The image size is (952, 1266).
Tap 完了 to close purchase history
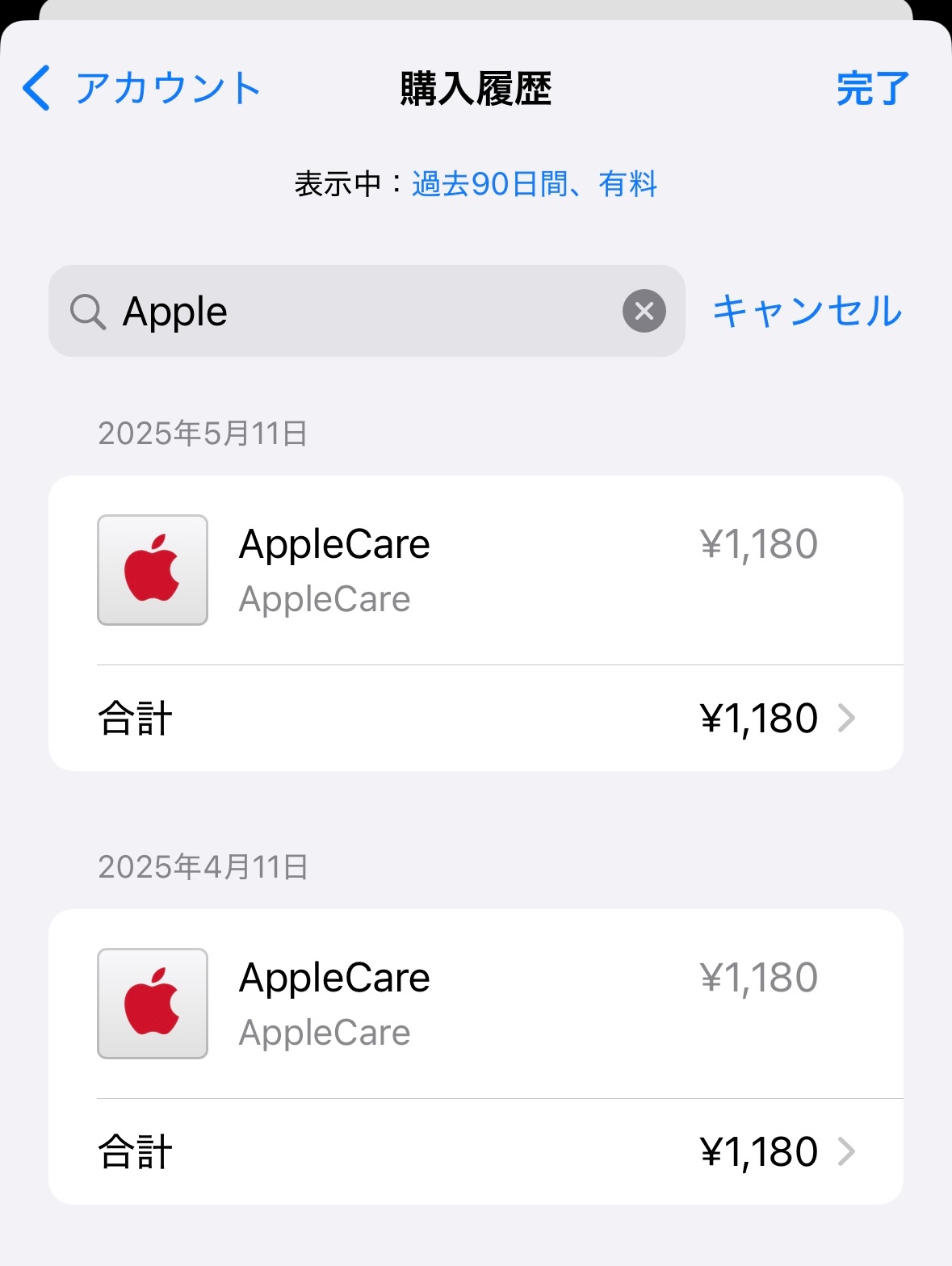872,88
